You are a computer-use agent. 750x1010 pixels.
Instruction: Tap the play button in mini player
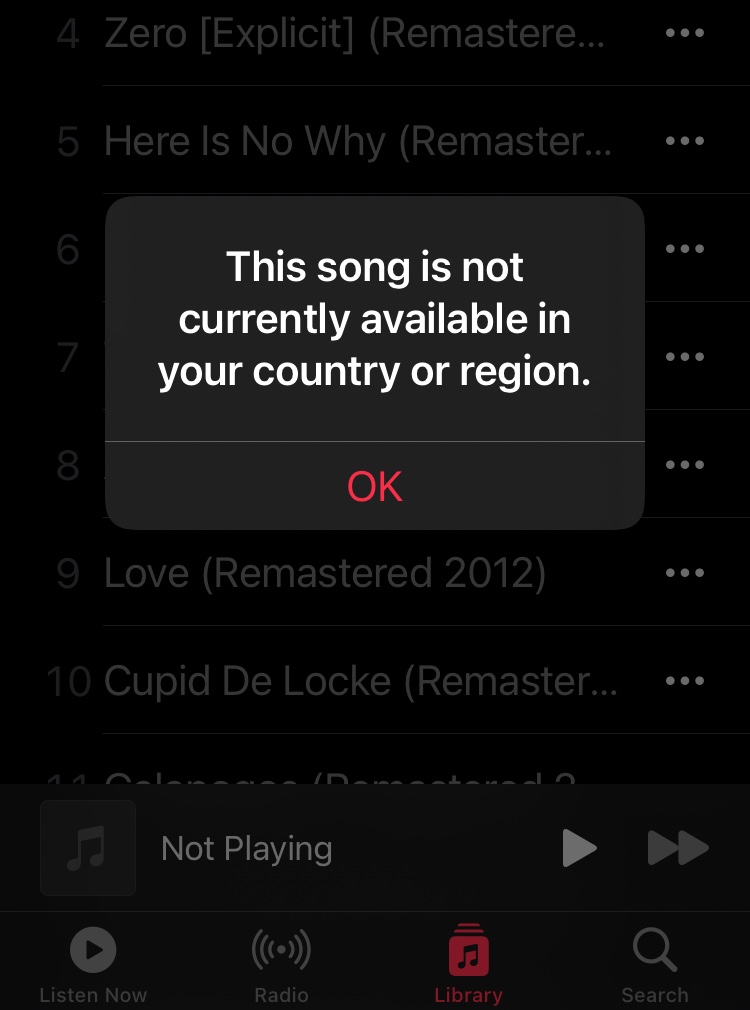click(578, 848)
